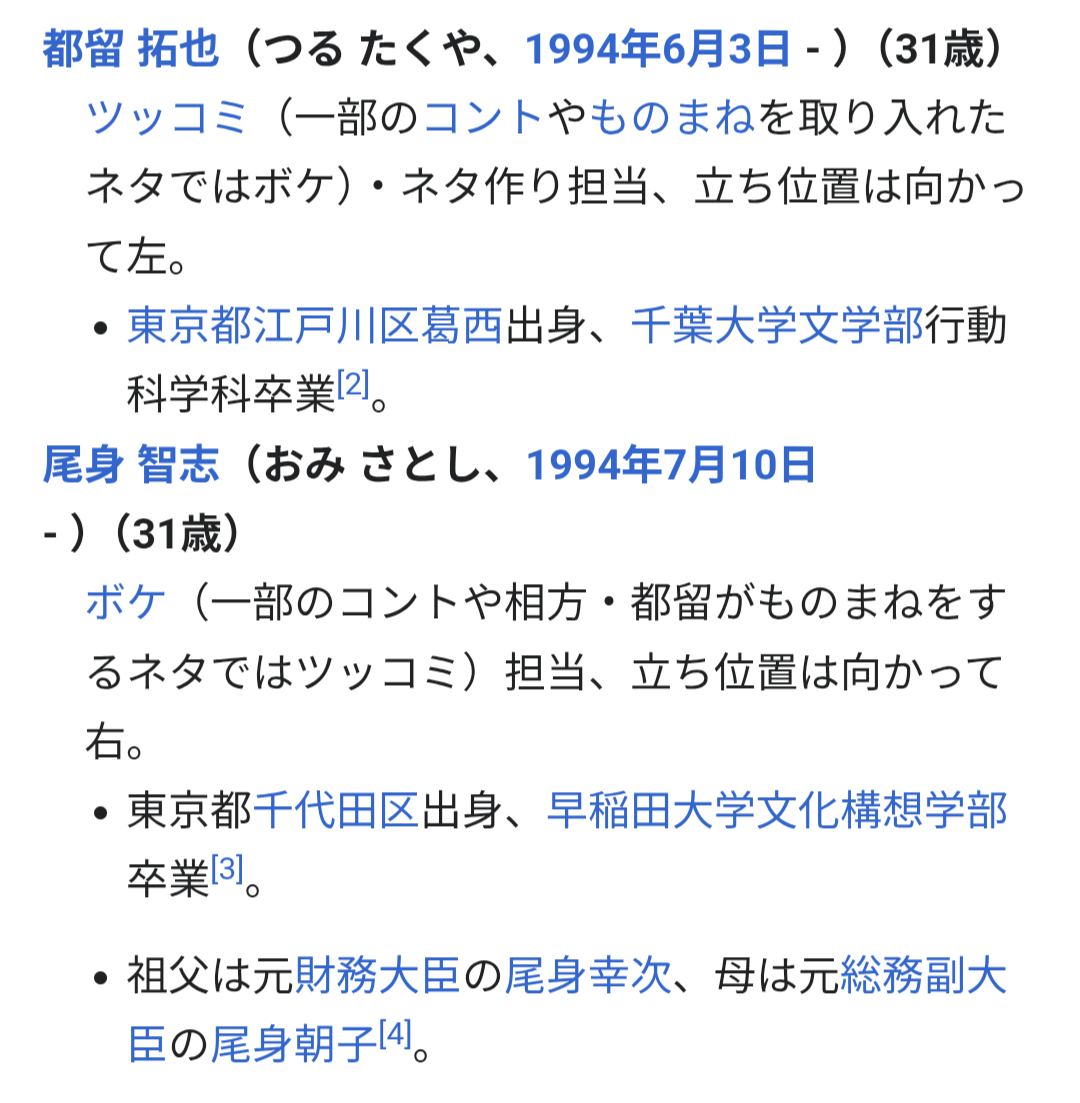
Task: Open 千葉大学文学部 link
Action: 777,326
